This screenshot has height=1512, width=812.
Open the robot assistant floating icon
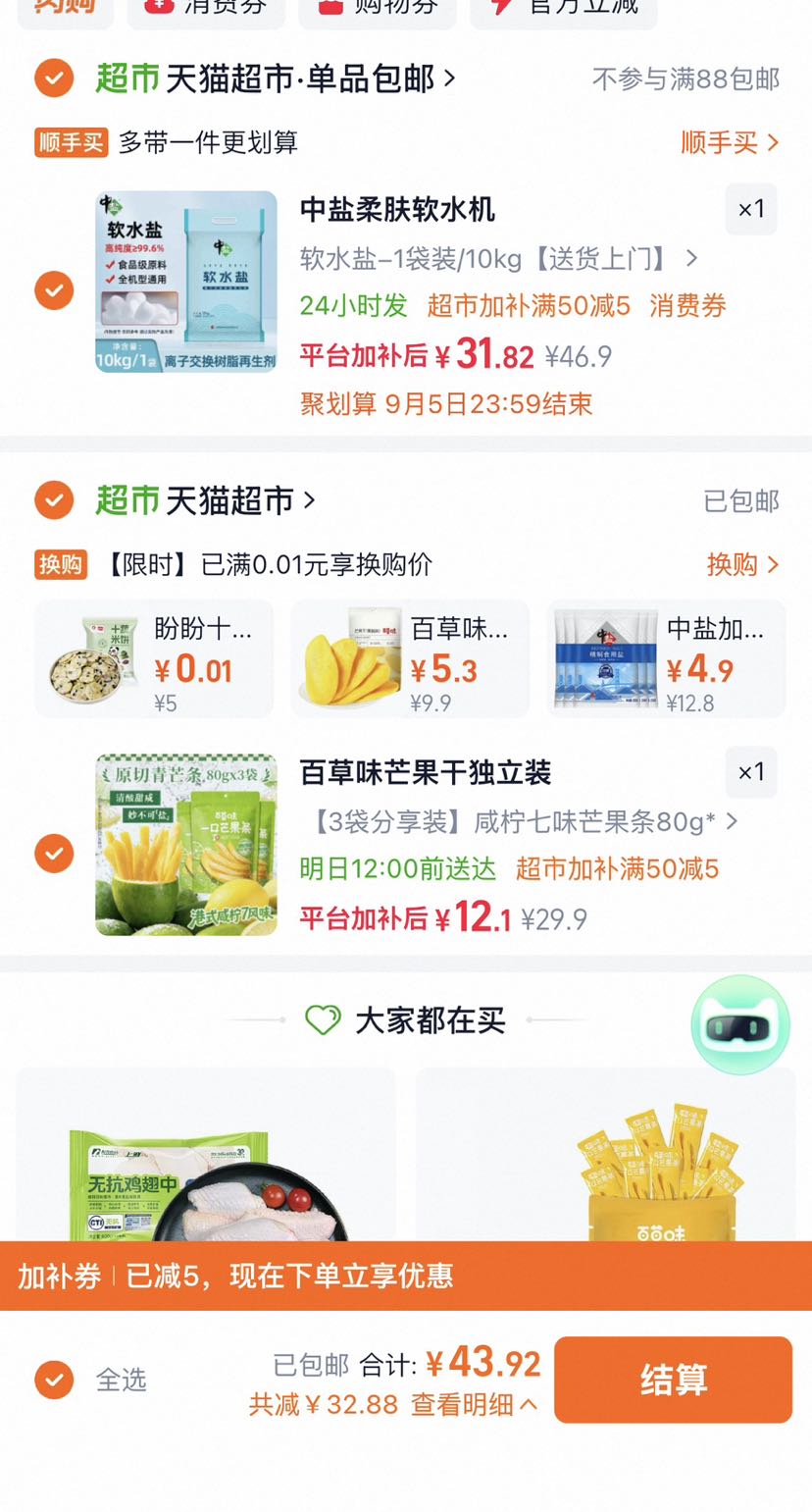pyautogui.click(x=740, y=1024)
